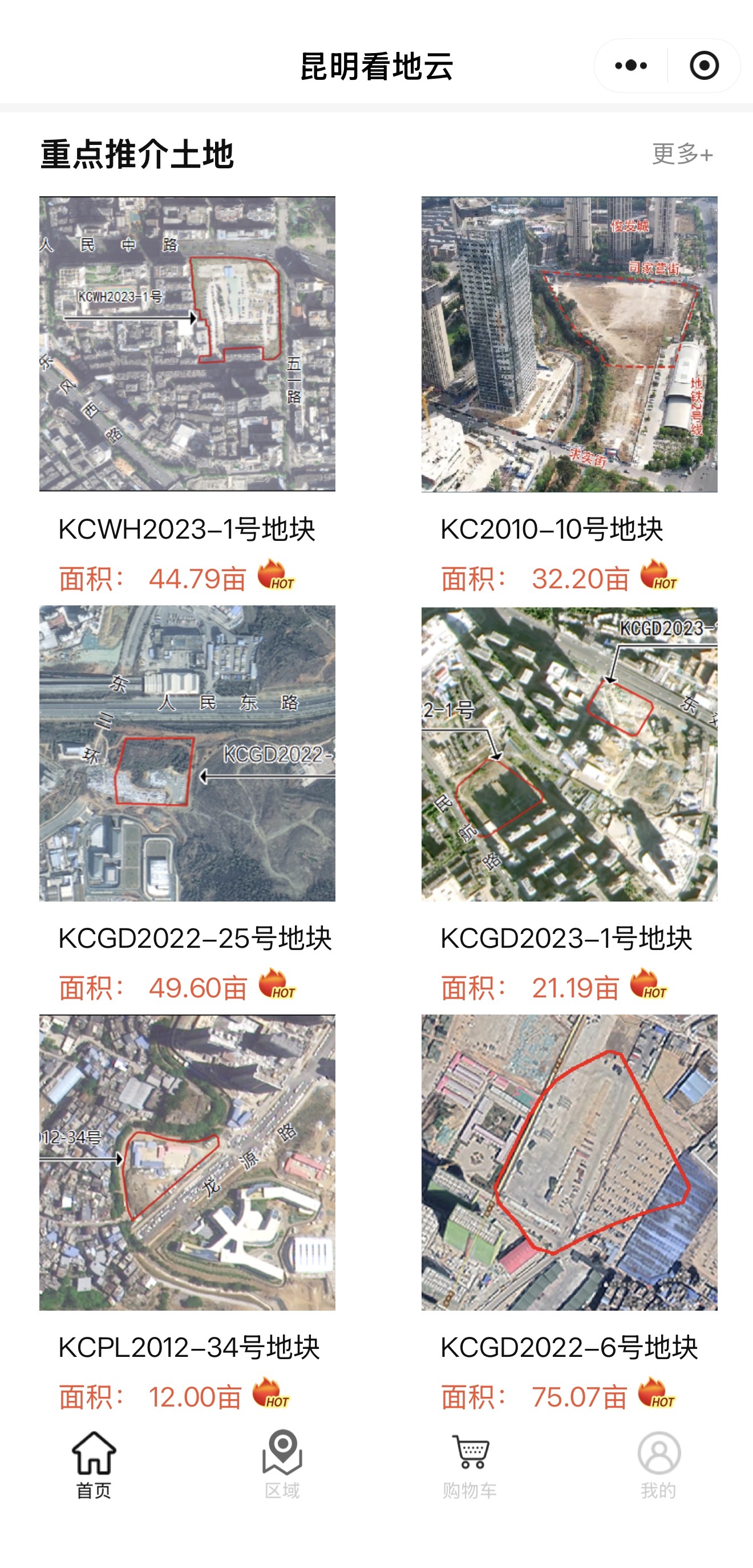
Task: Tap 更多+ to view more featured land
Action: [682, 154]
